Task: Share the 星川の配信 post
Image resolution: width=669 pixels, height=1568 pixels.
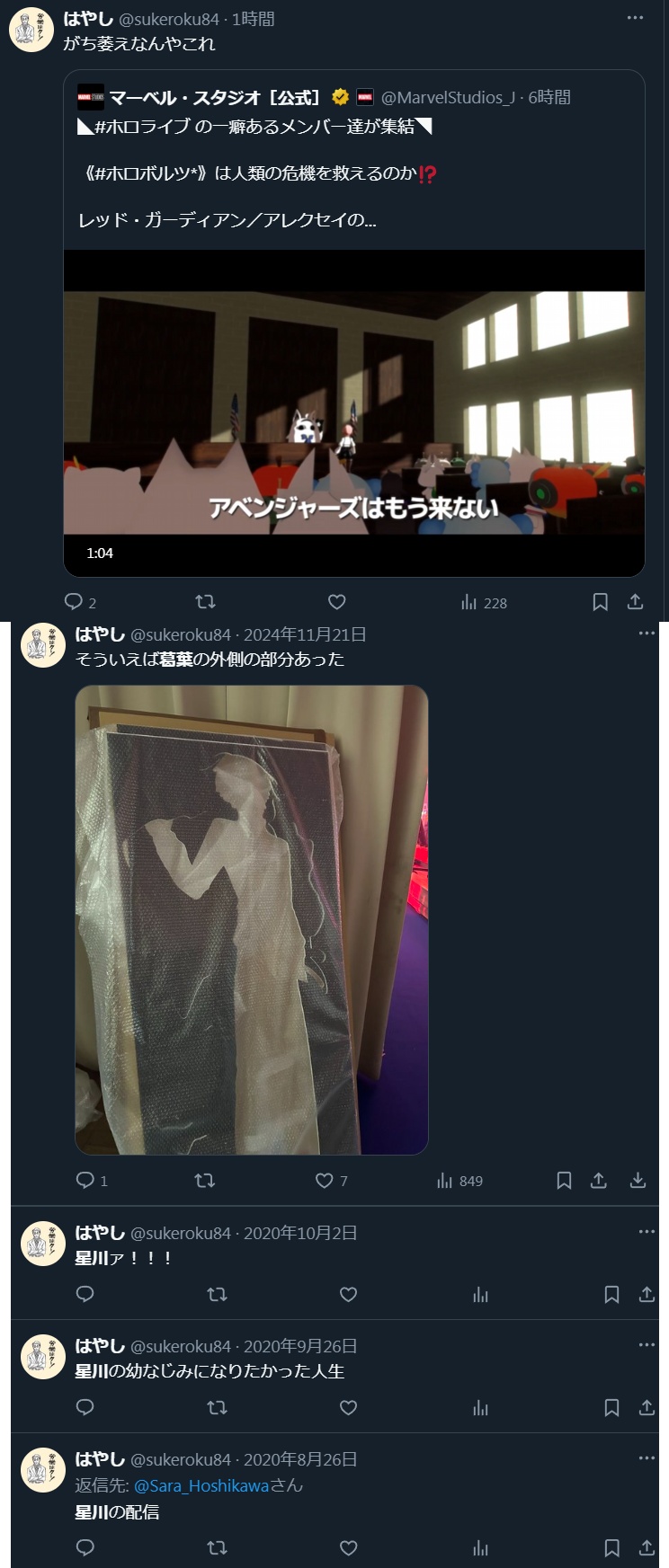Action: click(647, 1547)
